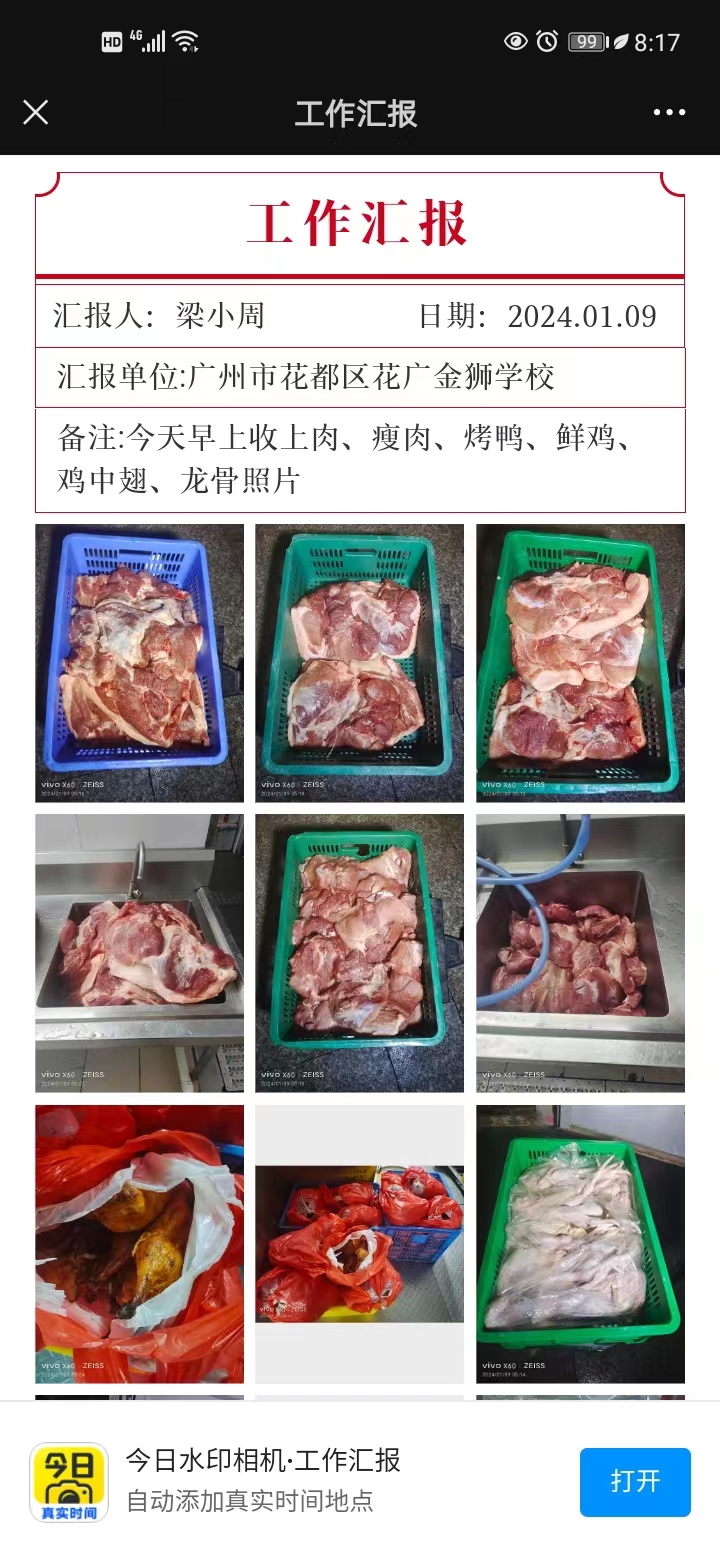The image size is (720, 1560).
Task: Open the photo of meat in blue basket
Action: pyautogui.click(x=139, y=663)
